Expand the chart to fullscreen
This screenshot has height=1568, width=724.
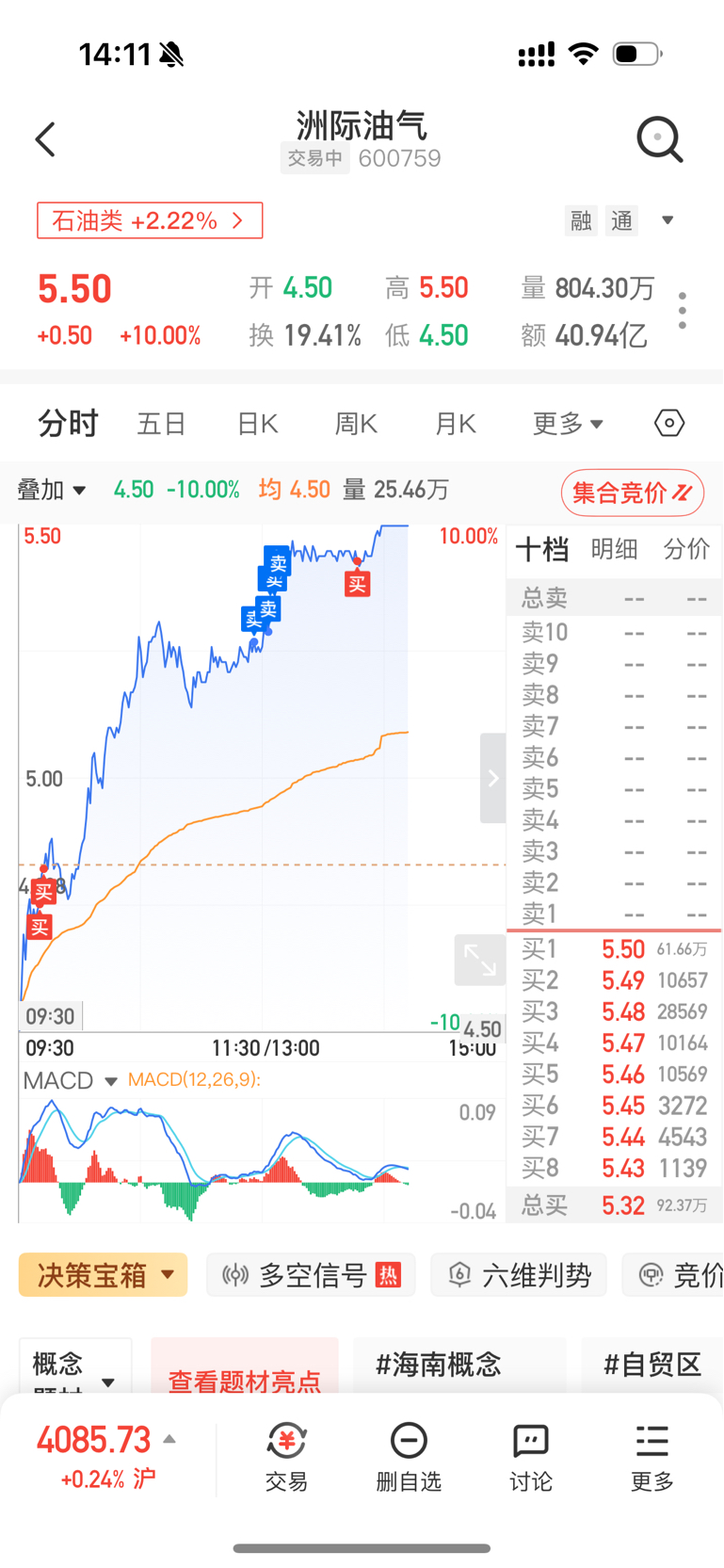(x=479, y=961)
